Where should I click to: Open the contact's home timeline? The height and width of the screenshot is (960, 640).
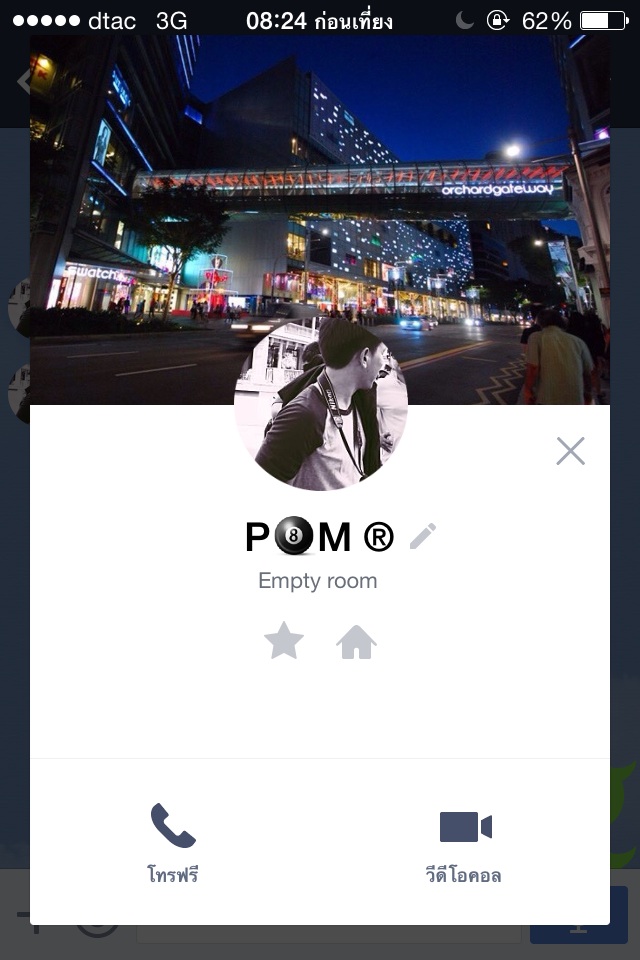point(356,642)
